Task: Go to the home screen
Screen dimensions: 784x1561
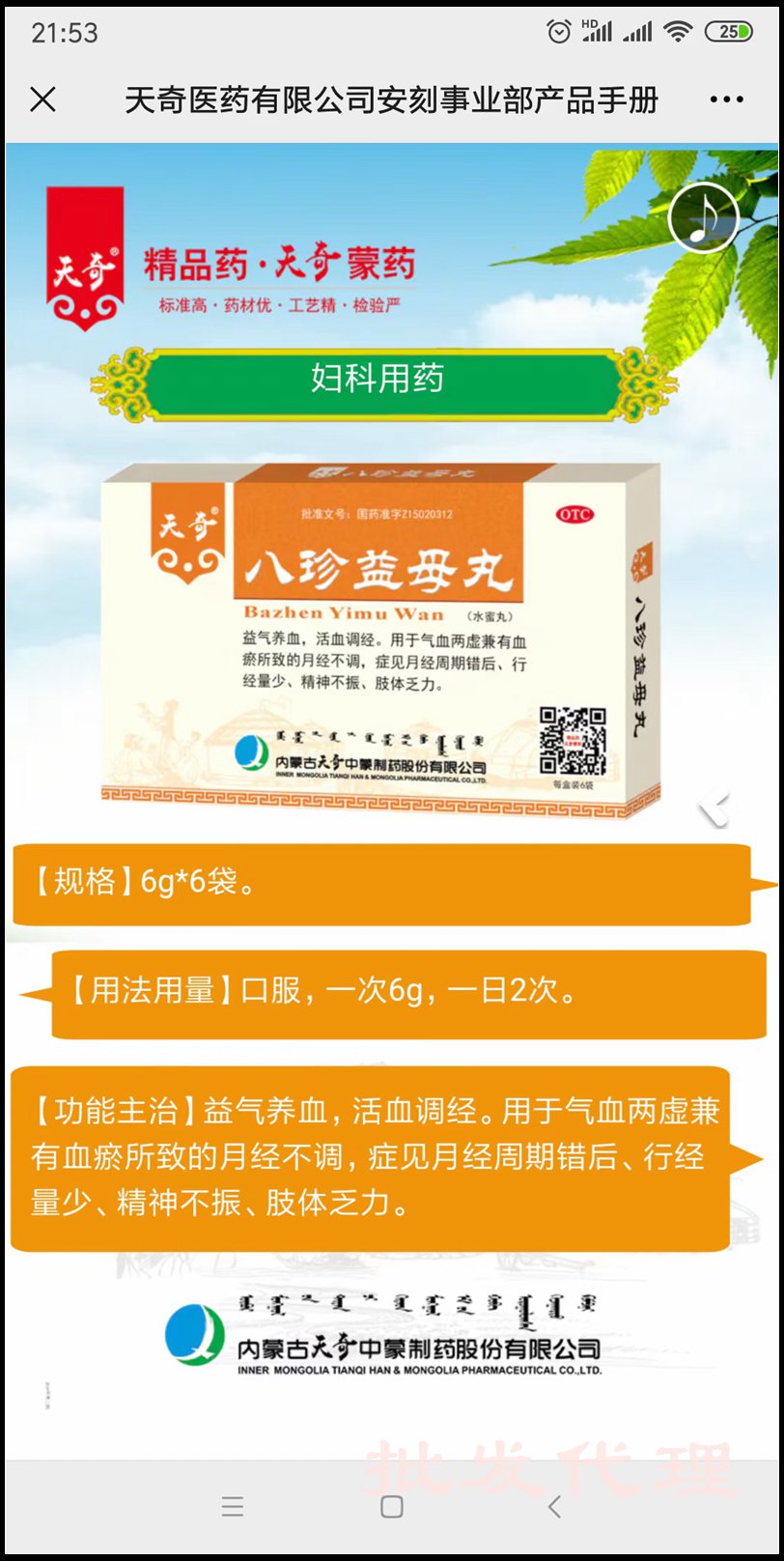Action: [x=392, y=1506]
